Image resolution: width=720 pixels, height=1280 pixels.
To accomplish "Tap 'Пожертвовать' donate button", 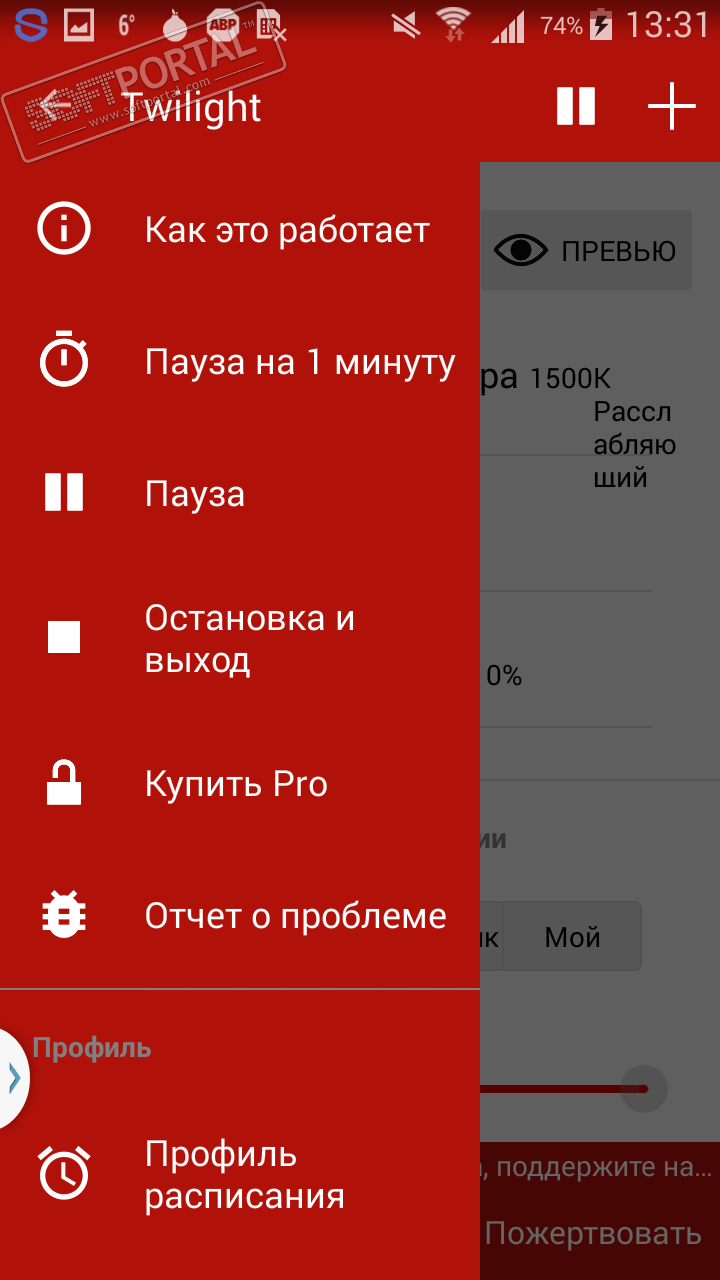I will pos(593,1233).
